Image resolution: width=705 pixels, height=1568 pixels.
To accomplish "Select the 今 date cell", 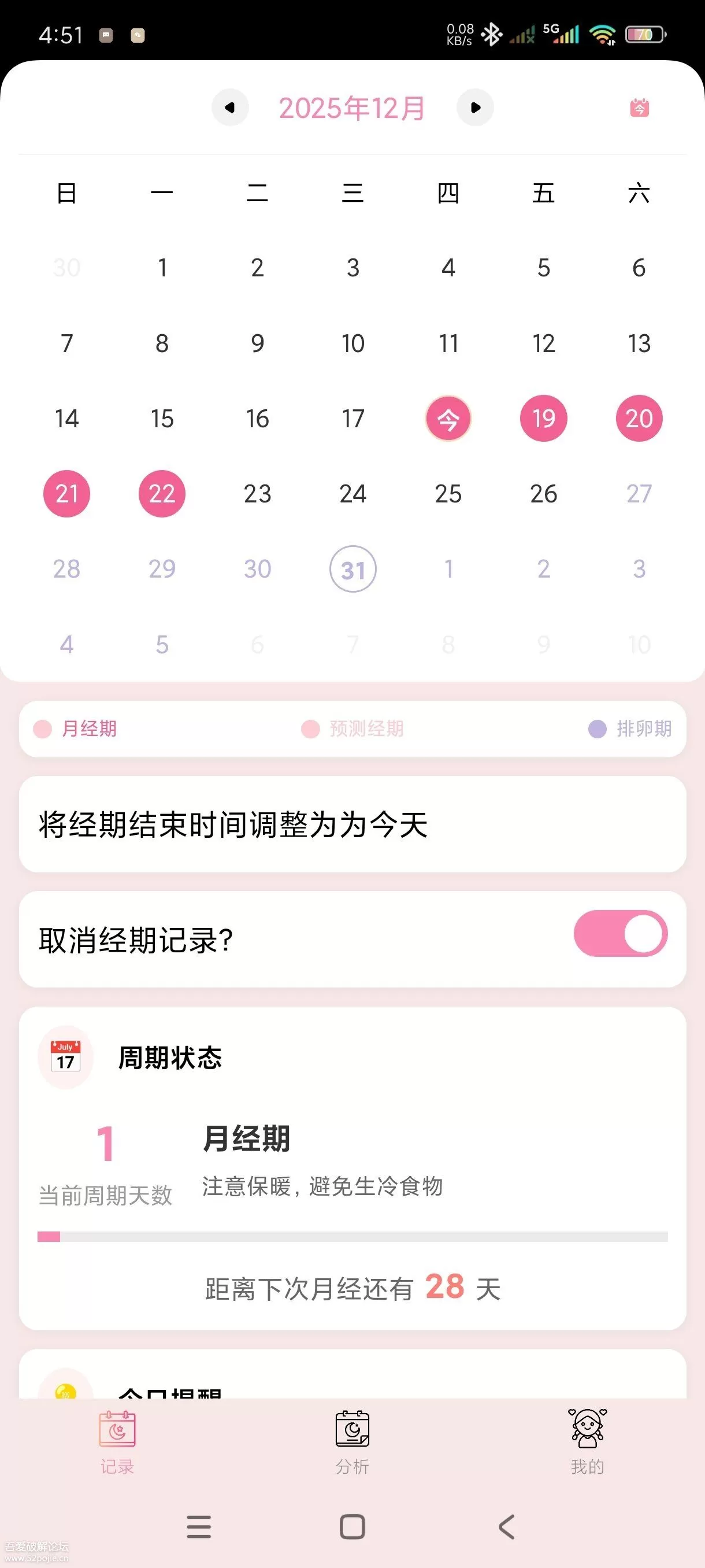I will [x=448, y=418].
